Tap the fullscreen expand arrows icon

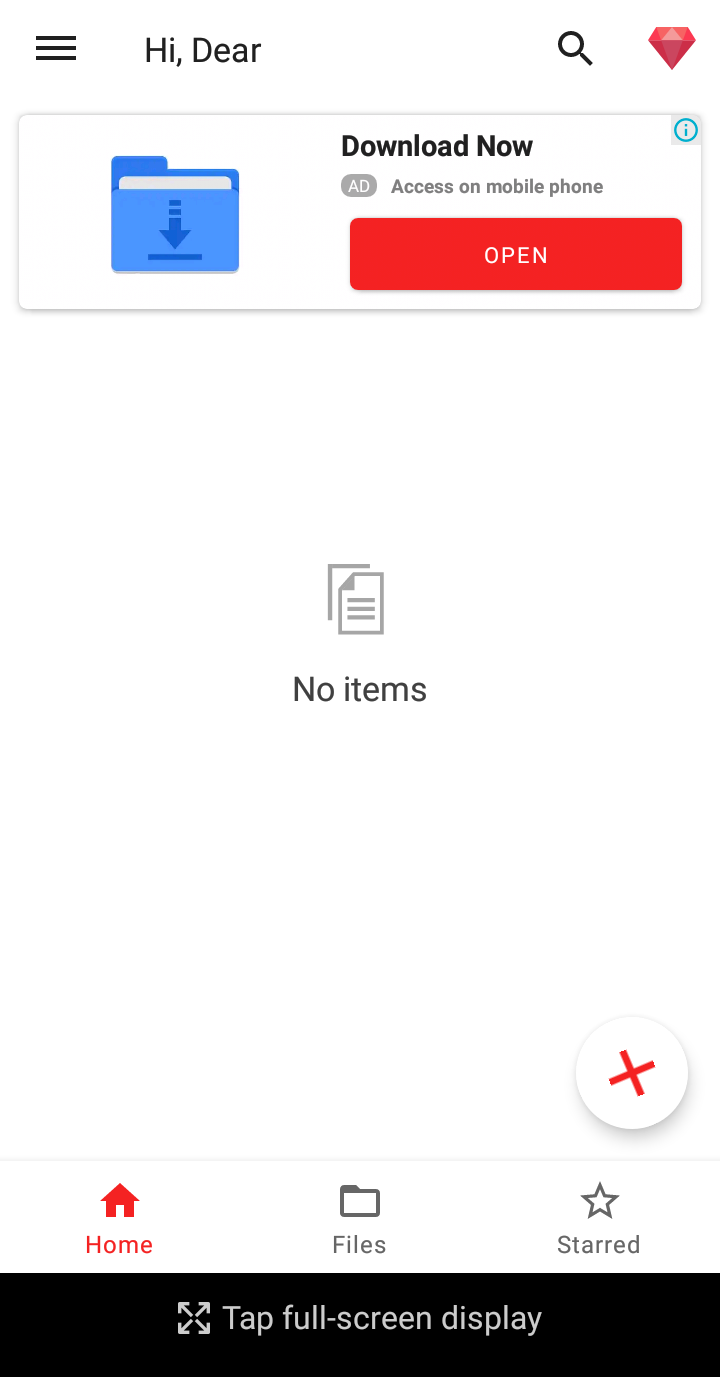(x=193, y=1318)
